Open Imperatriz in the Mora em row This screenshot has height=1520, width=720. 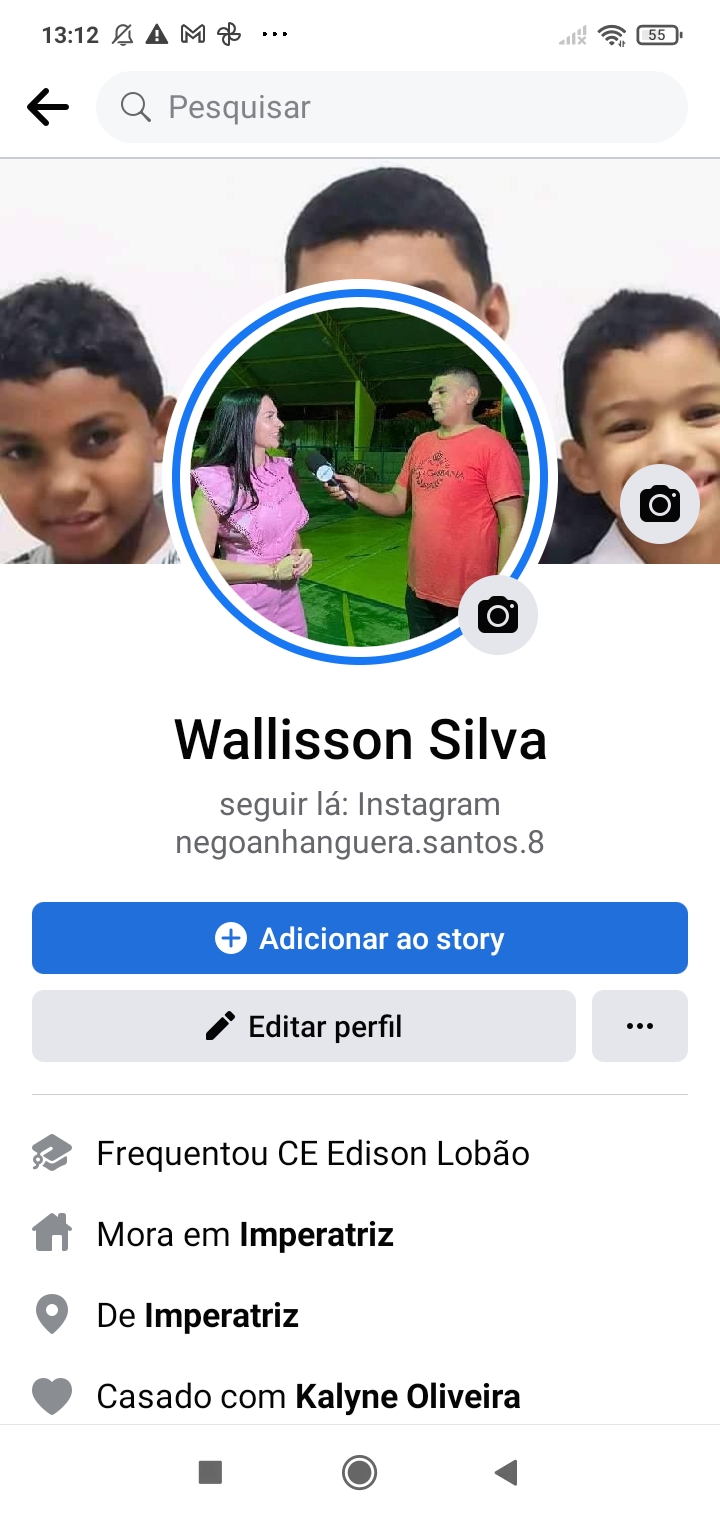pos(316,1235)
